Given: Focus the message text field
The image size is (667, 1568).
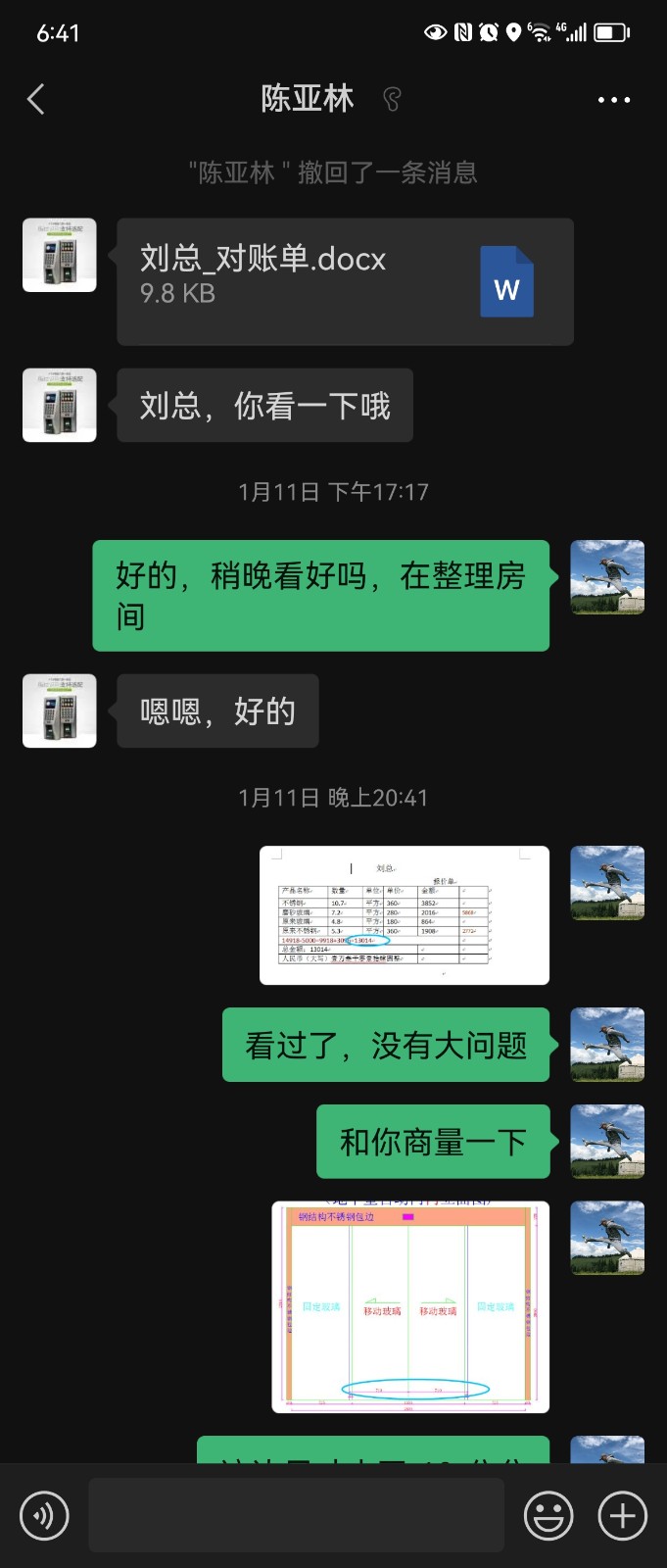Looking at the screenshot, I should (x=296, y=1515).
